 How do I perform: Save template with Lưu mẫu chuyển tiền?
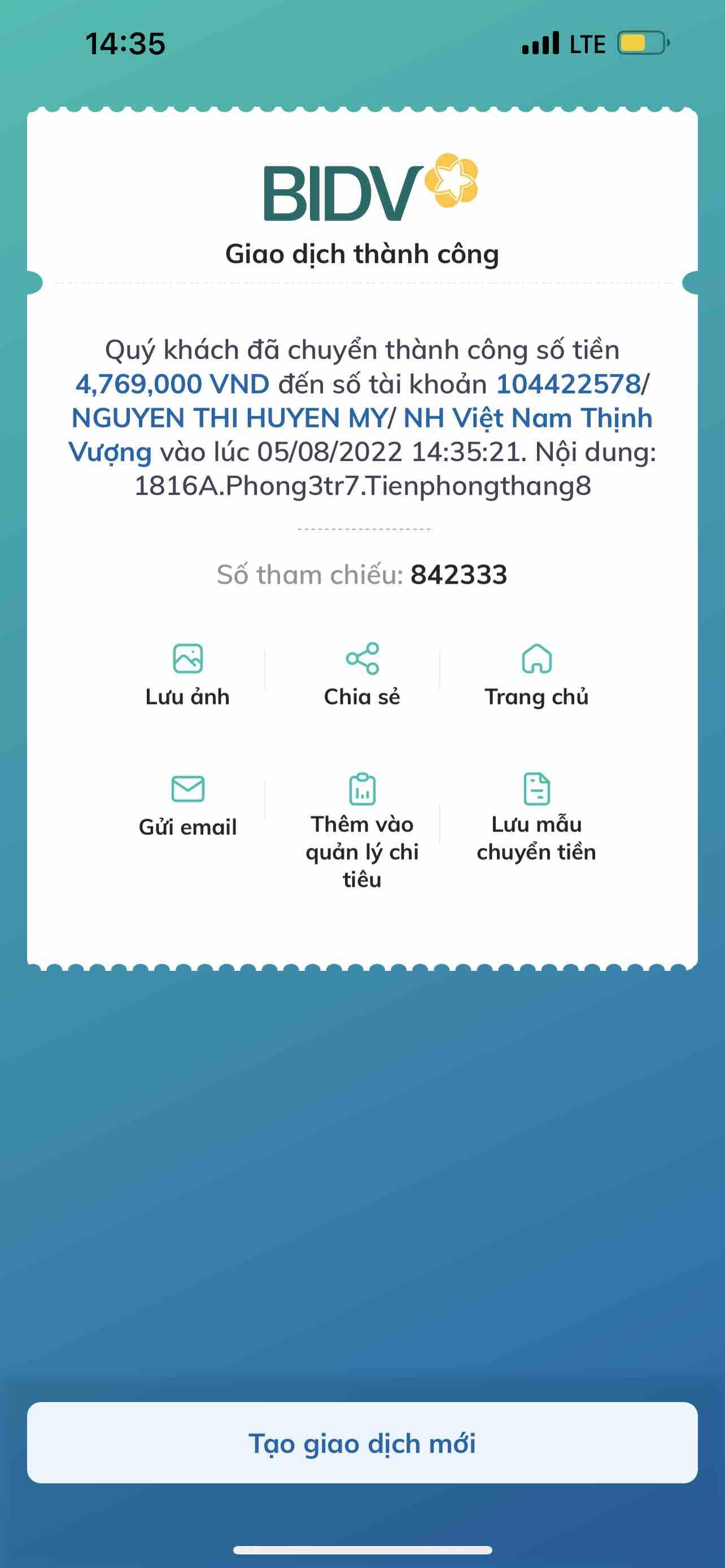(536, 817)
